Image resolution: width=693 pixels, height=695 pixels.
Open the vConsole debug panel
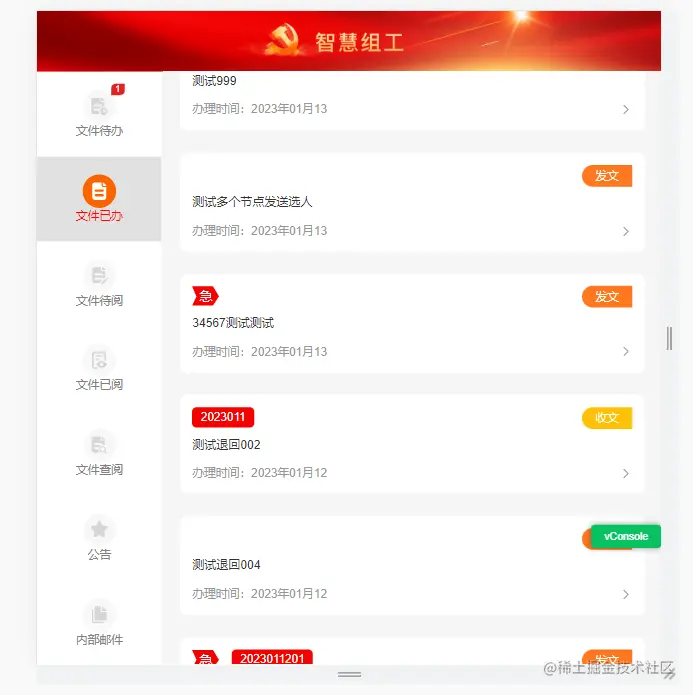pos(626,536)
